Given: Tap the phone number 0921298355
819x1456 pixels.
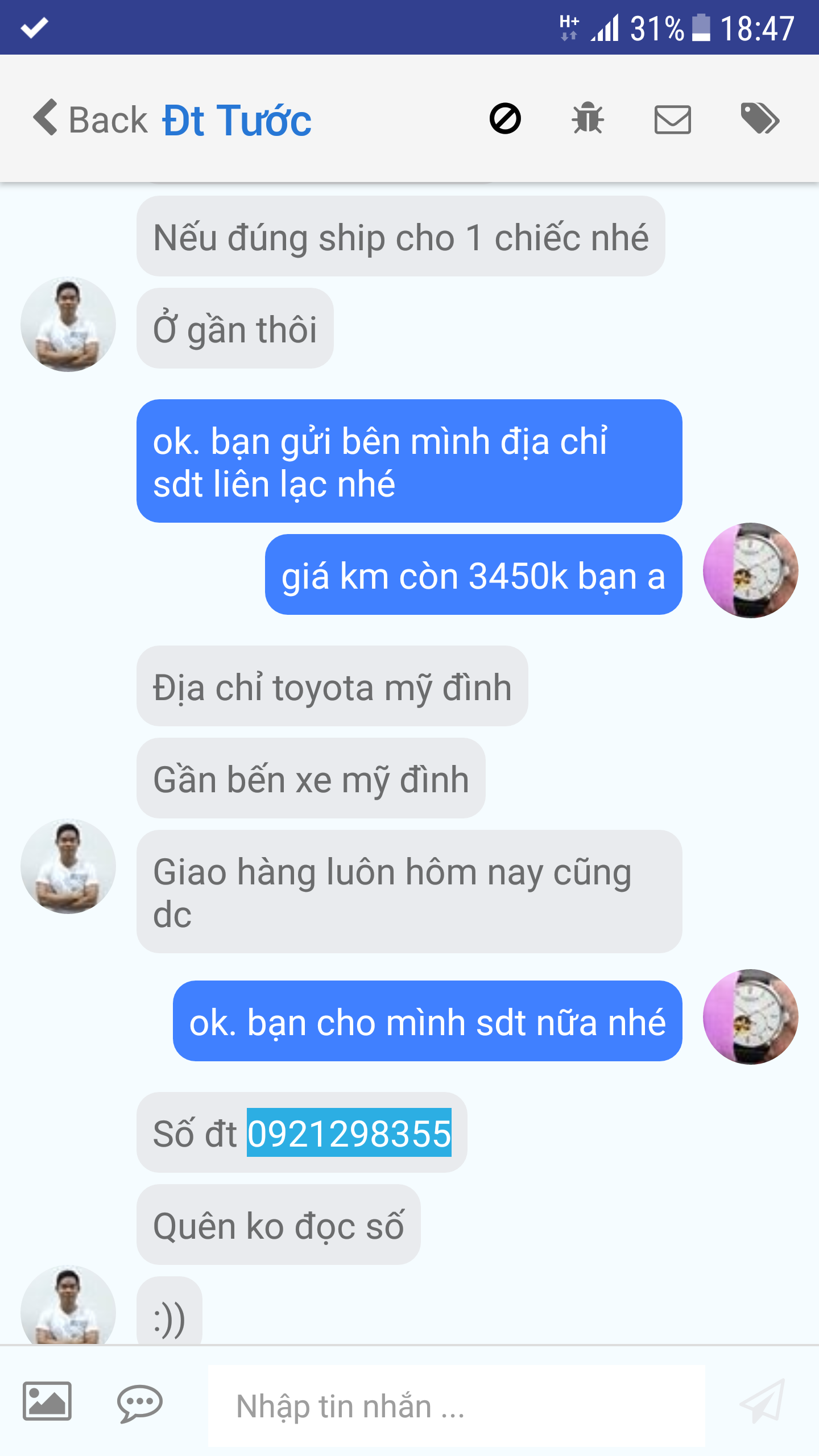Looking at the screenshot, I should click(x=349, y=1132).
